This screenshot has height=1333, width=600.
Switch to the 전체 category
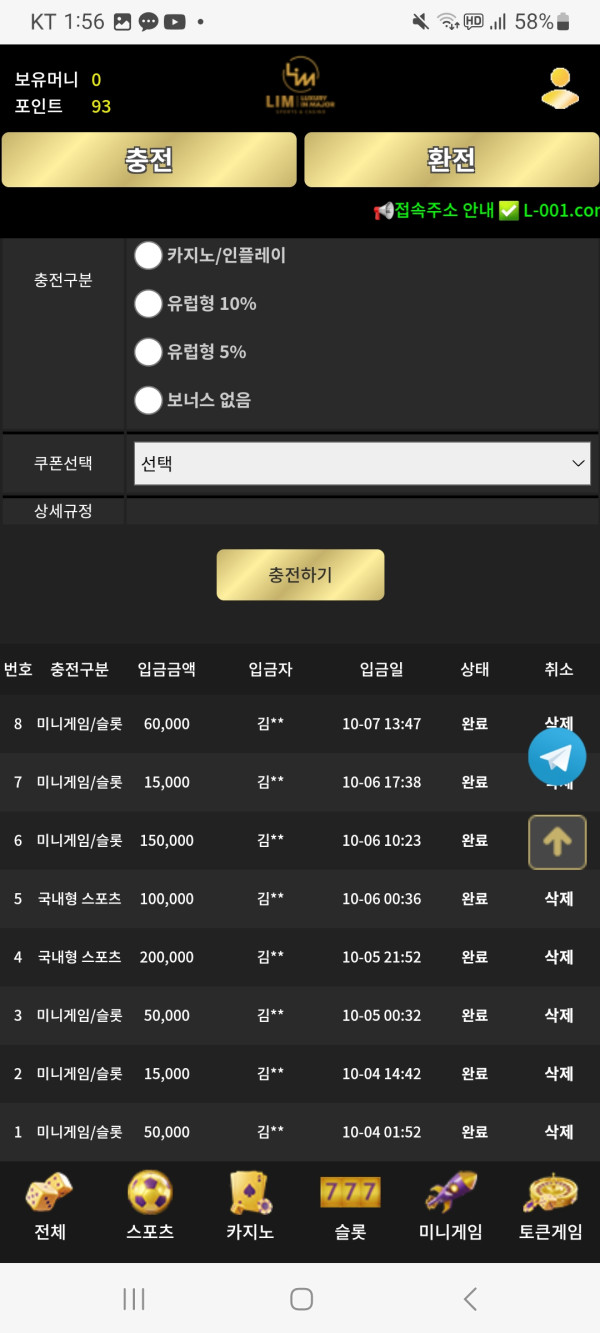(x=50, y=1207)
